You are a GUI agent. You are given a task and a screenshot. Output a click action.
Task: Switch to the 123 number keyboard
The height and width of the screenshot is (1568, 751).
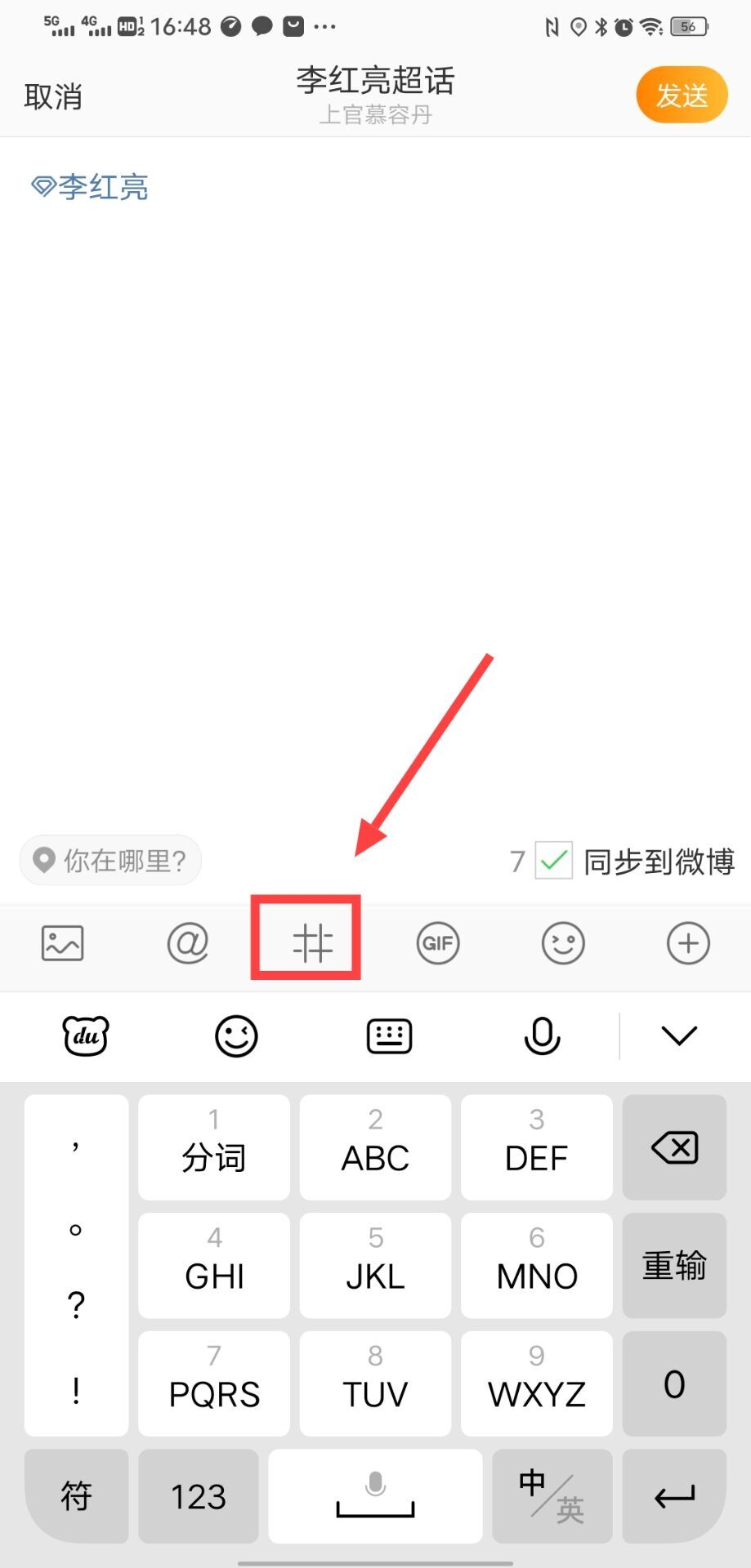coord(198,1496)
